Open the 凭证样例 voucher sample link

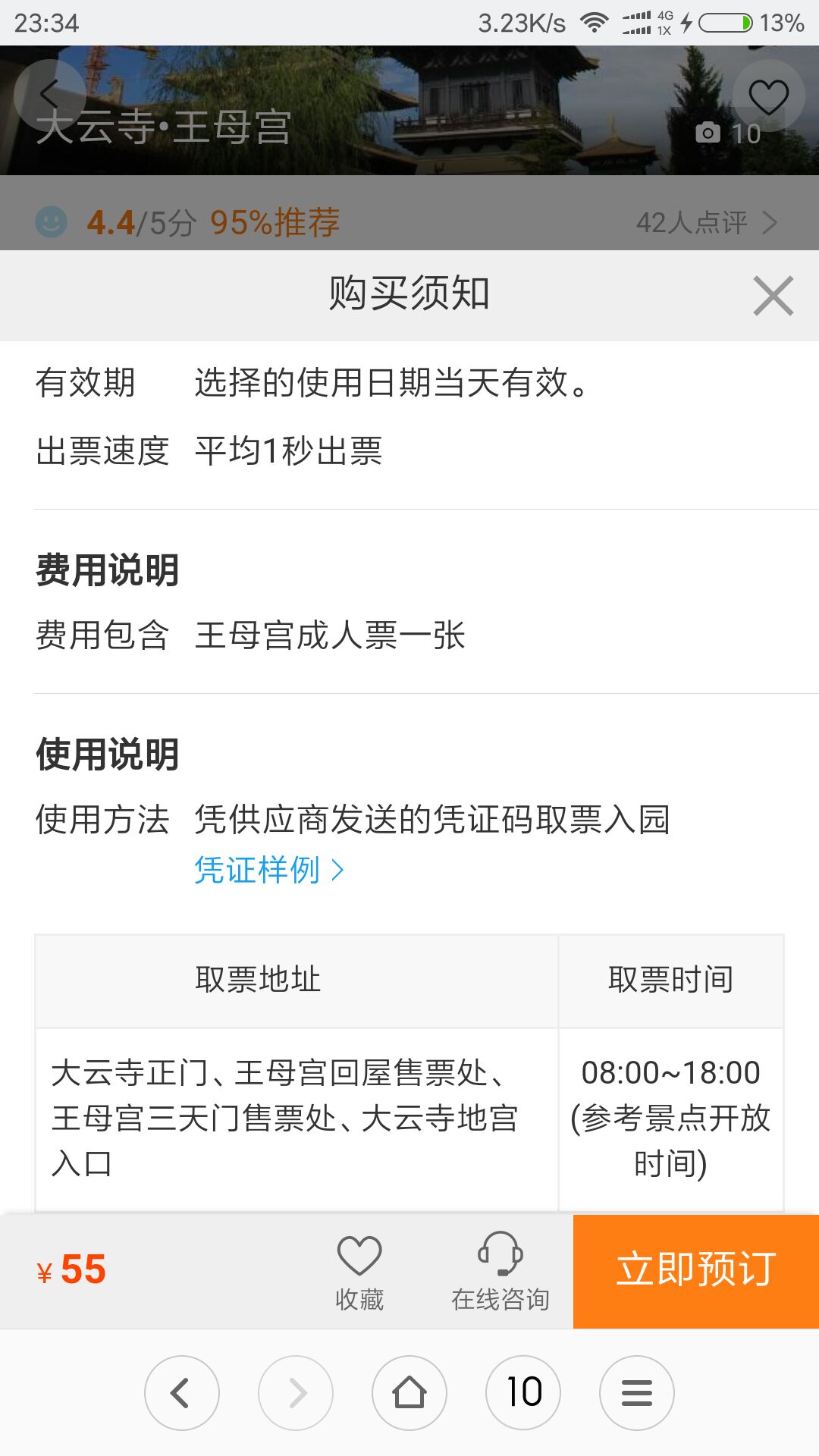268,870
